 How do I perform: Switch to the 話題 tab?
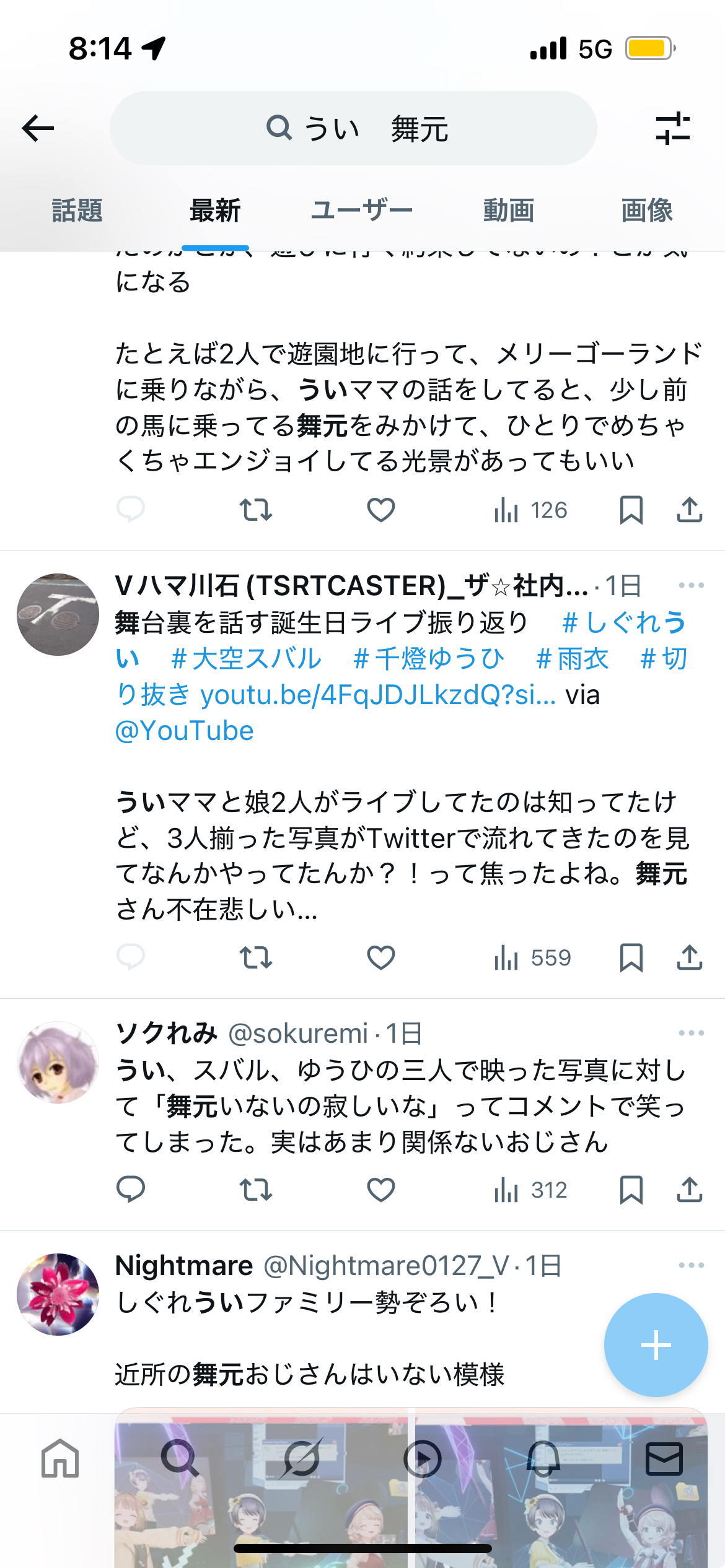[x=77, y=211]
